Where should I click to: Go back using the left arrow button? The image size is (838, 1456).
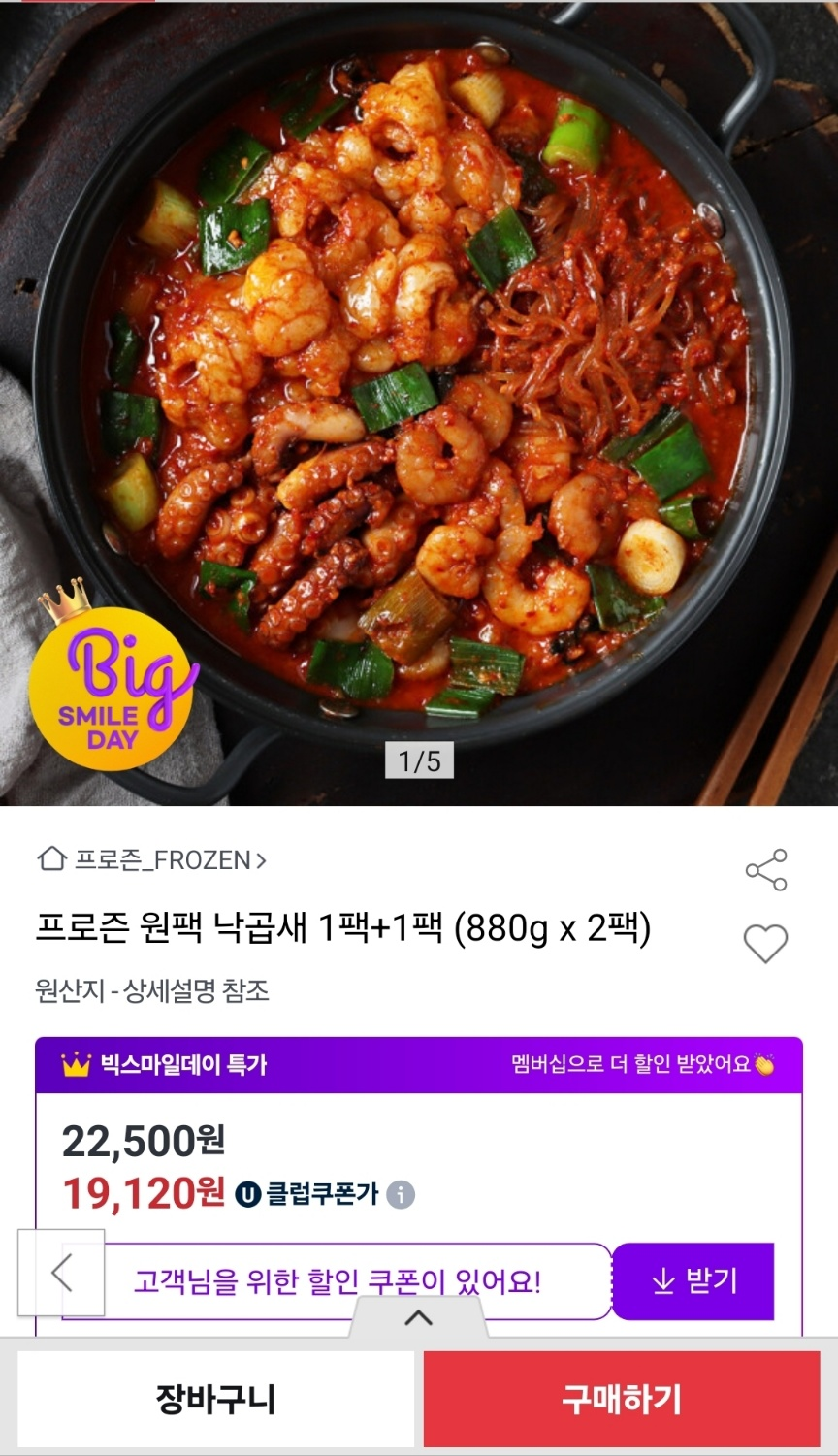pos(61,1273)
